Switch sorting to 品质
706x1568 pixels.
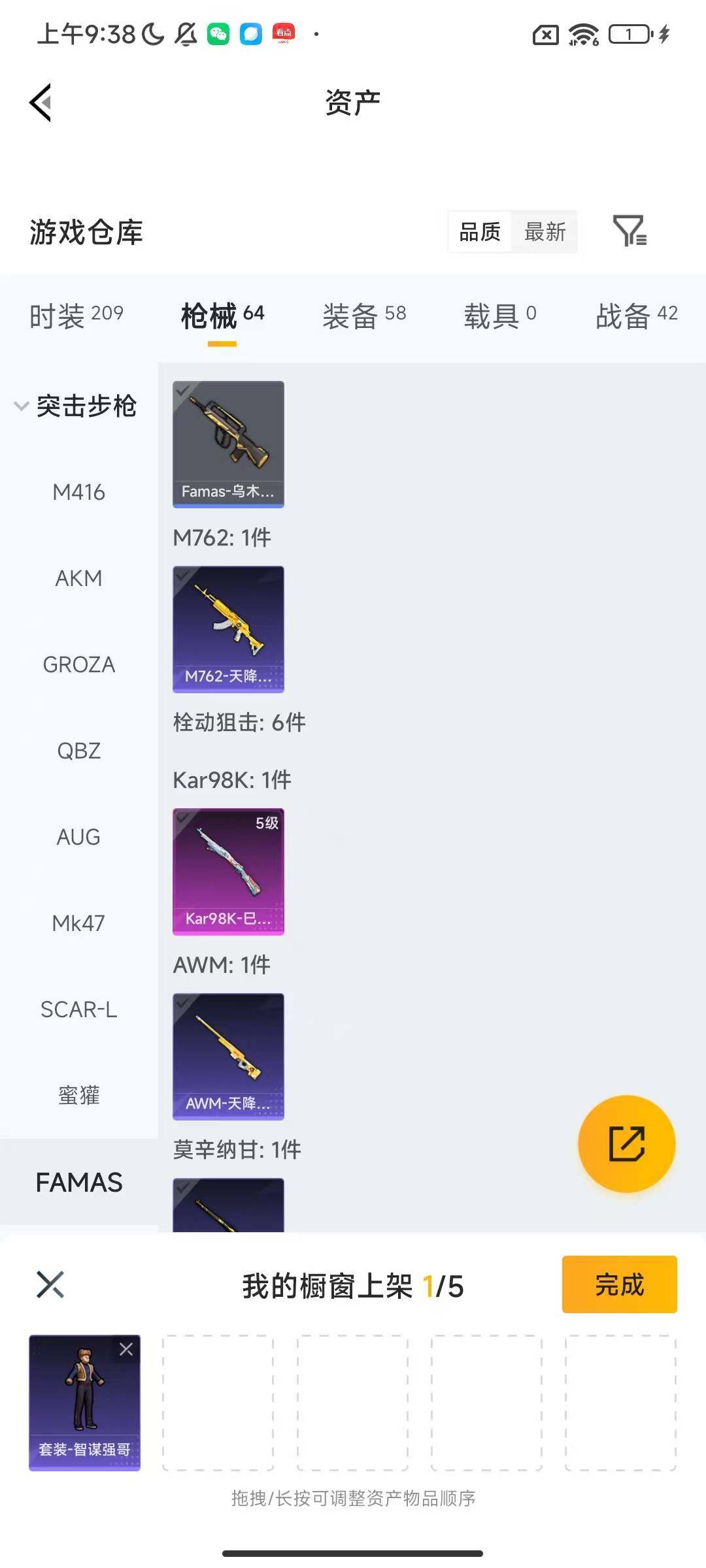click(x=479, y=232)
